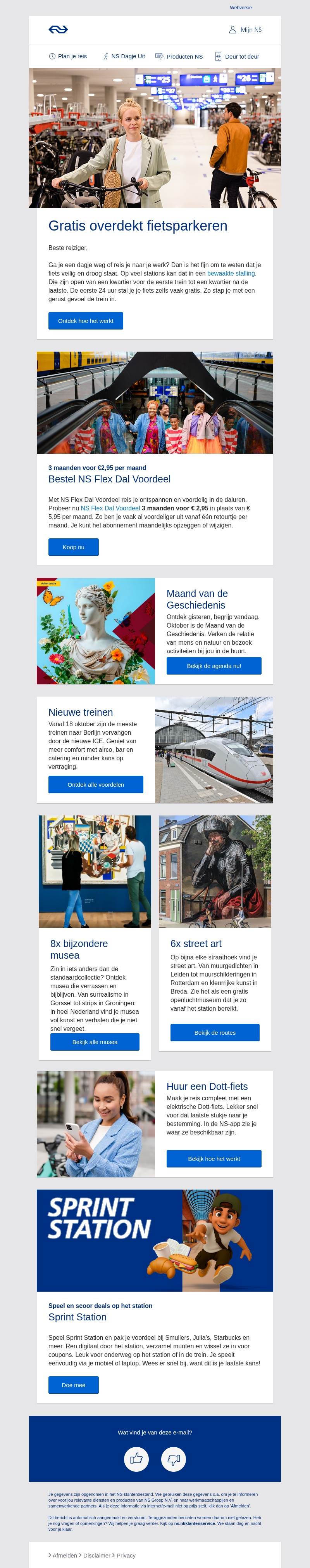
Task: Open the Webversie link
Action: [x=240, y=8]
